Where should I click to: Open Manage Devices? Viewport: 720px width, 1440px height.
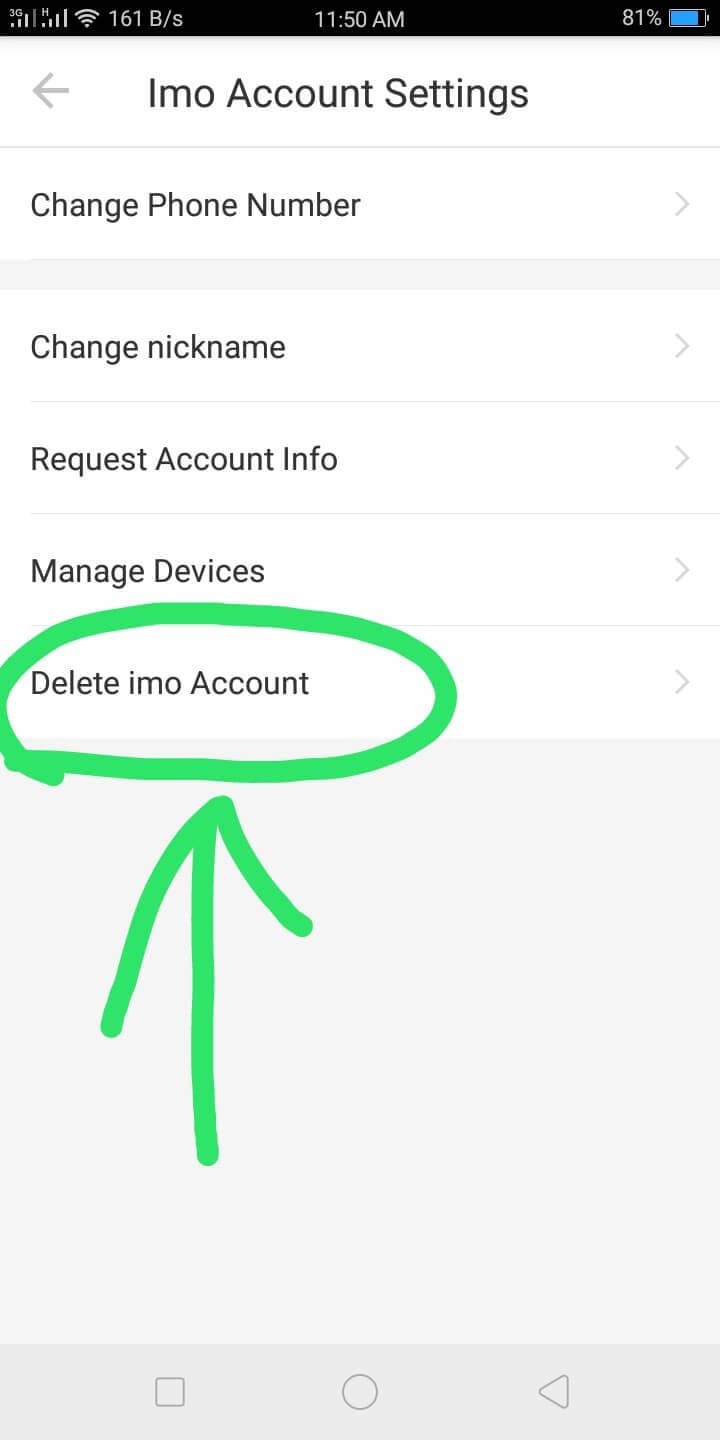click(x=360, y=571)
